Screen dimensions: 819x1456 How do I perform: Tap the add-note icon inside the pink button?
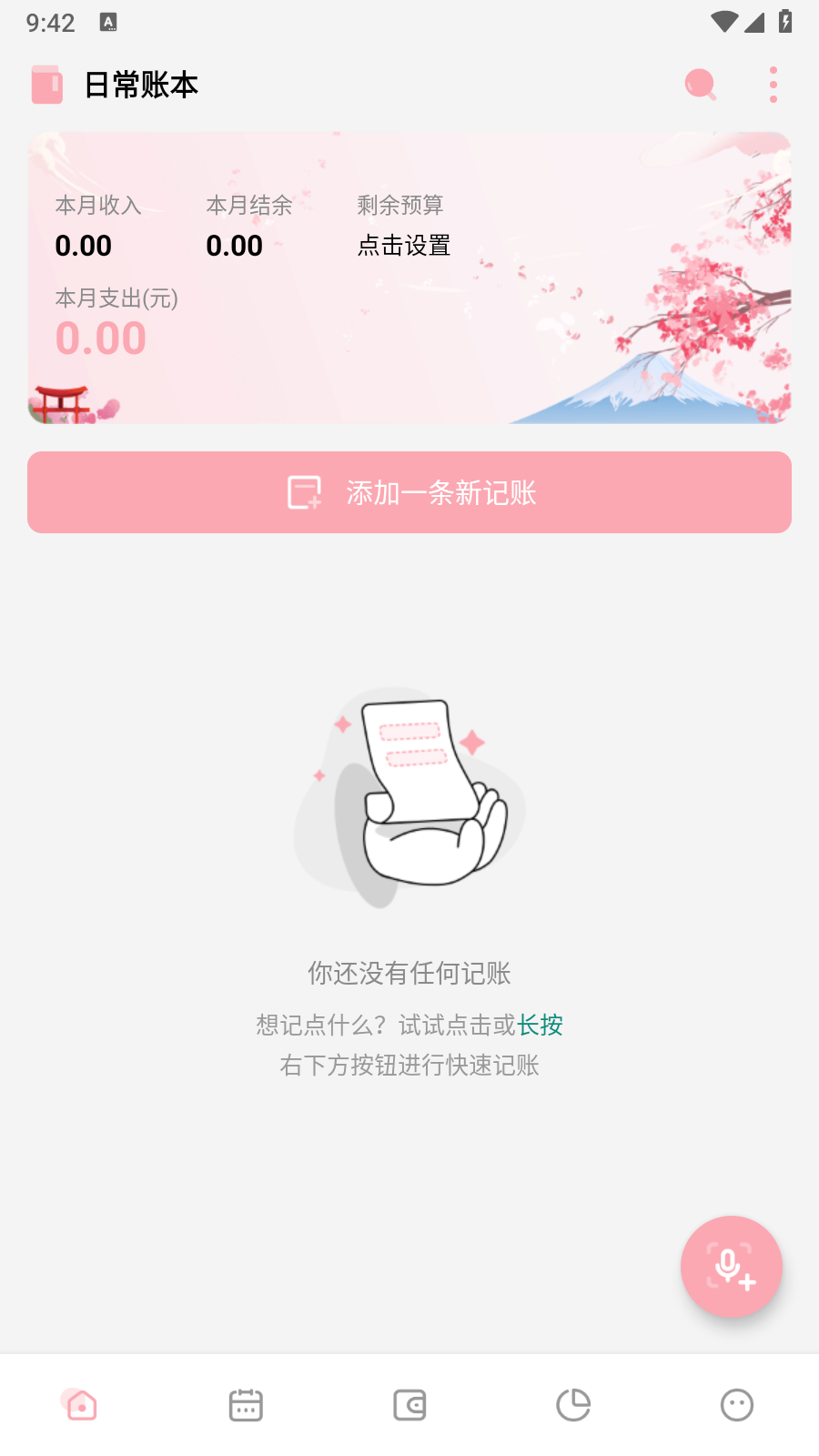pyautogui.click(x=303, y=492)
